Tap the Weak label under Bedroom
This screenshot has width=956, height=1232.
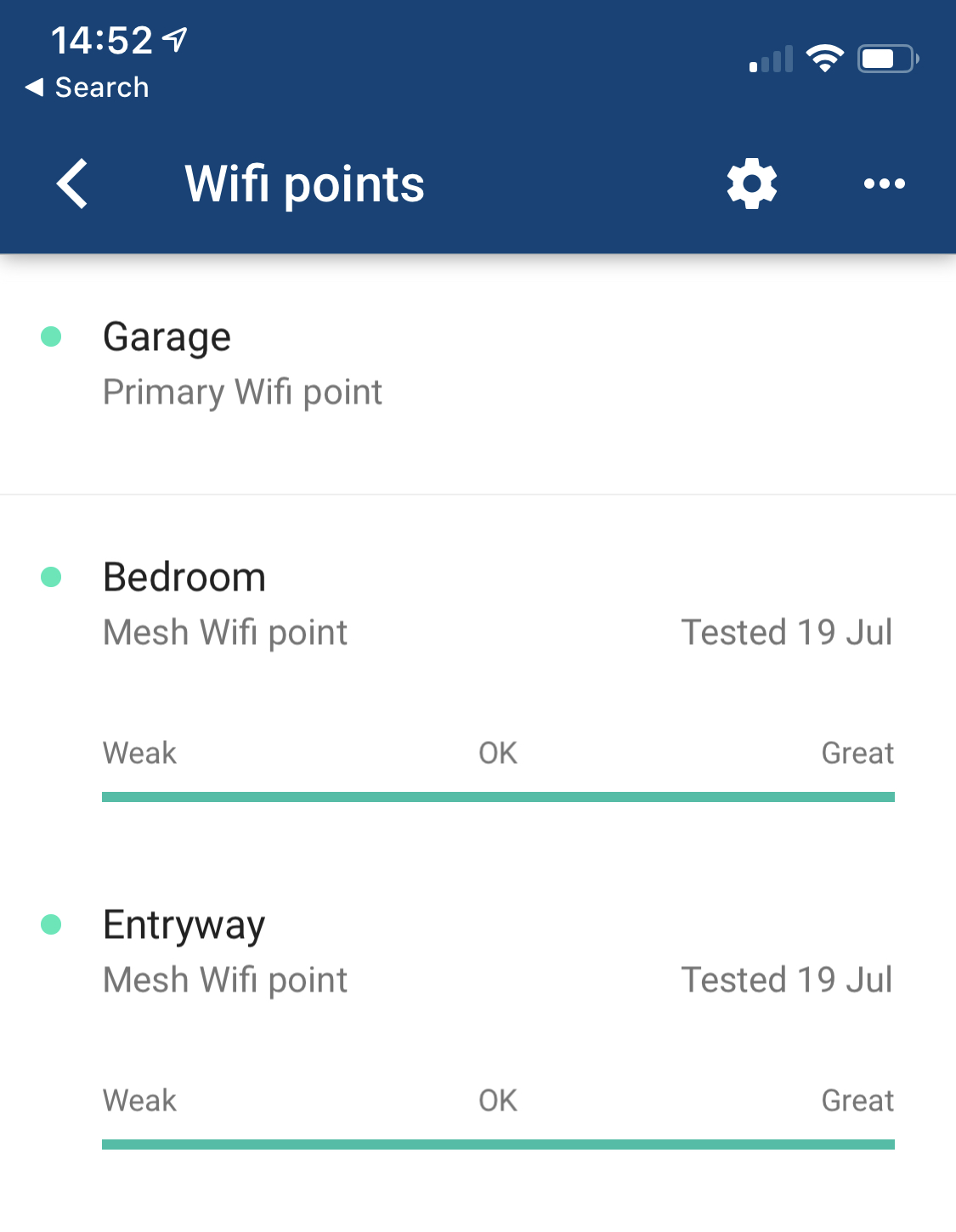pyautogui.click(x=139, y=752)
